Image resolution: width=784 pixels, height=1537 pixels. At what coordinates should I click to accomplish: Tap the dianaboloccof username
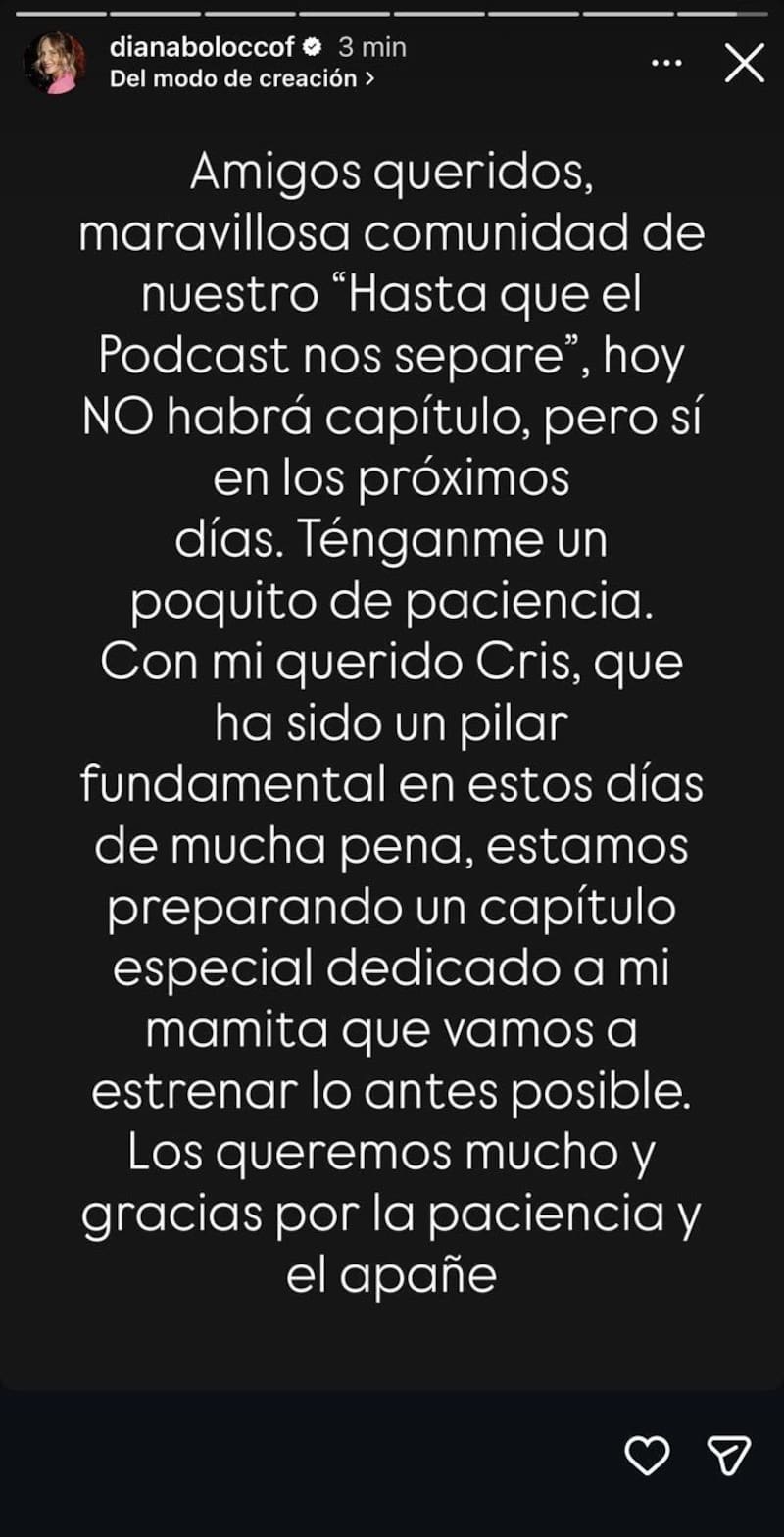[x=202, y=47]
